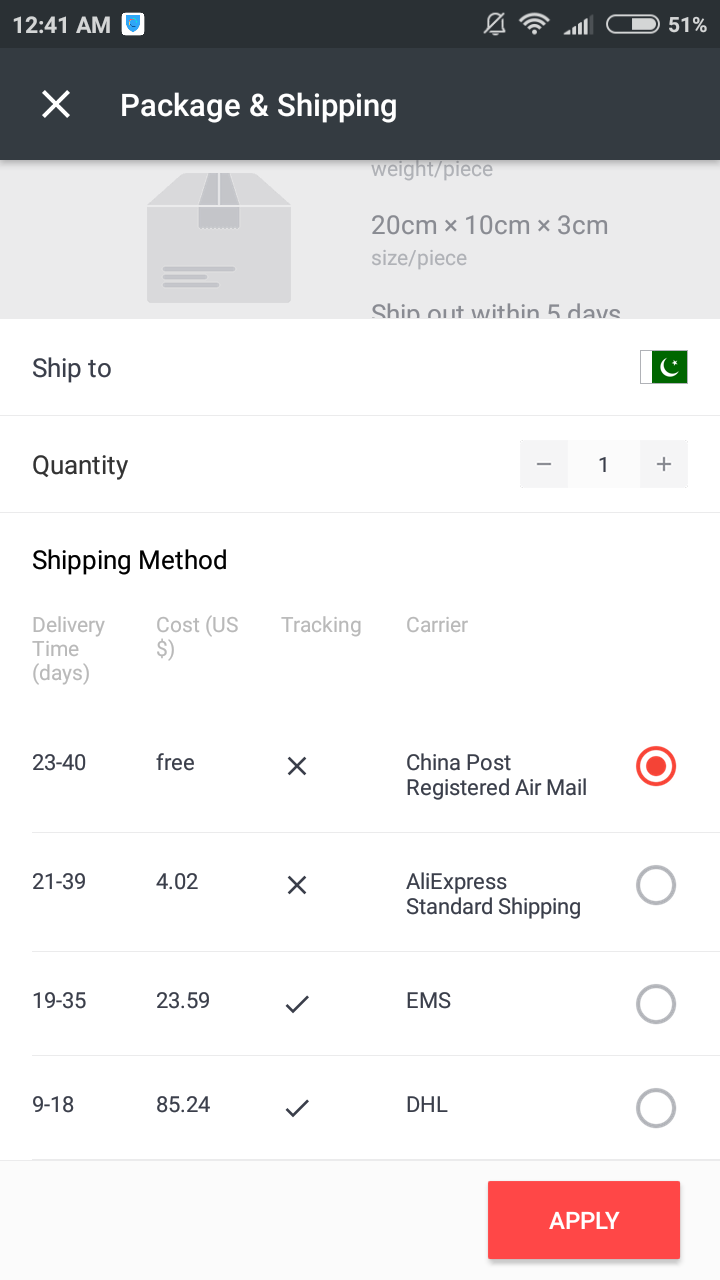The width and height of the screenshot is (720, 1280).
Task: Select EMS shipping method
Action: (x=656, y=1004)
